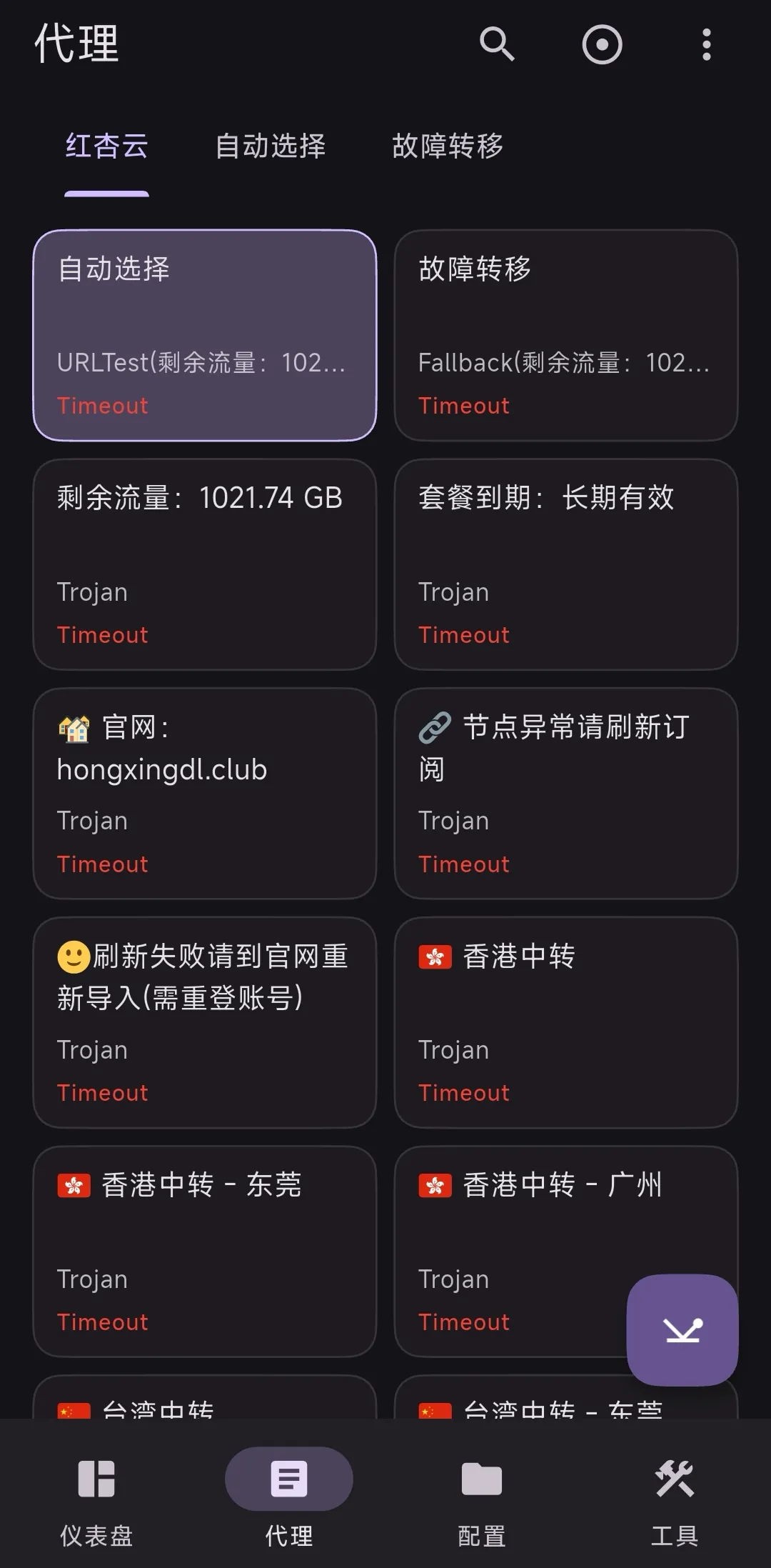Open the three-dot overflow menu
Screen dimensions: 771x1568
[706, 44]
